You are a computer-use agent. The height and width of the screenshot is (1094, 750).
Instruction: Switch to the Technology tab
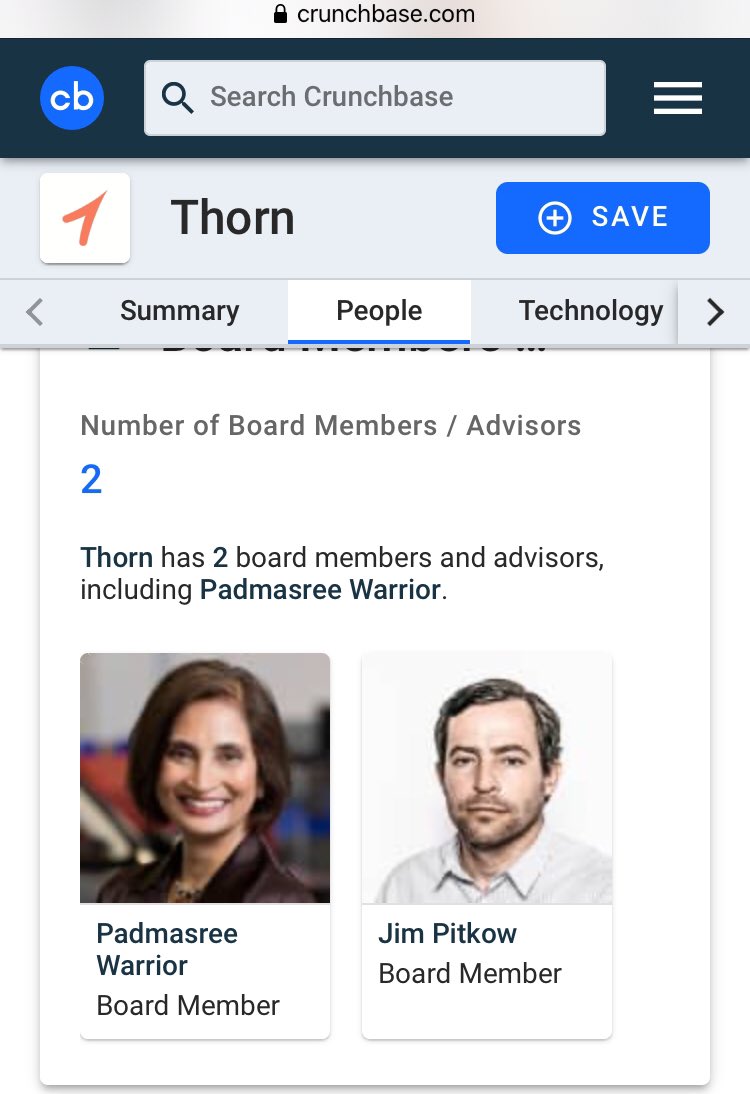tap(590, 311)
